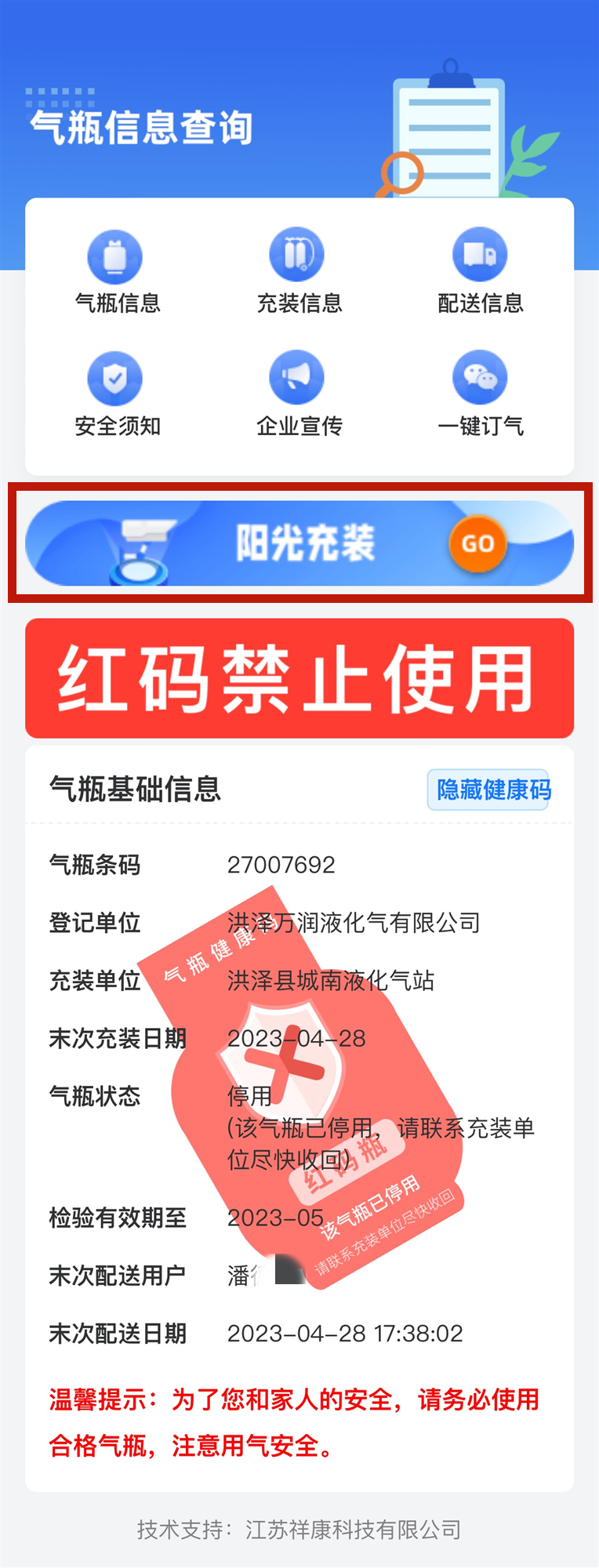Open 安全须知 safety notice
The image size is (599, 1568).
click(116, 394)
